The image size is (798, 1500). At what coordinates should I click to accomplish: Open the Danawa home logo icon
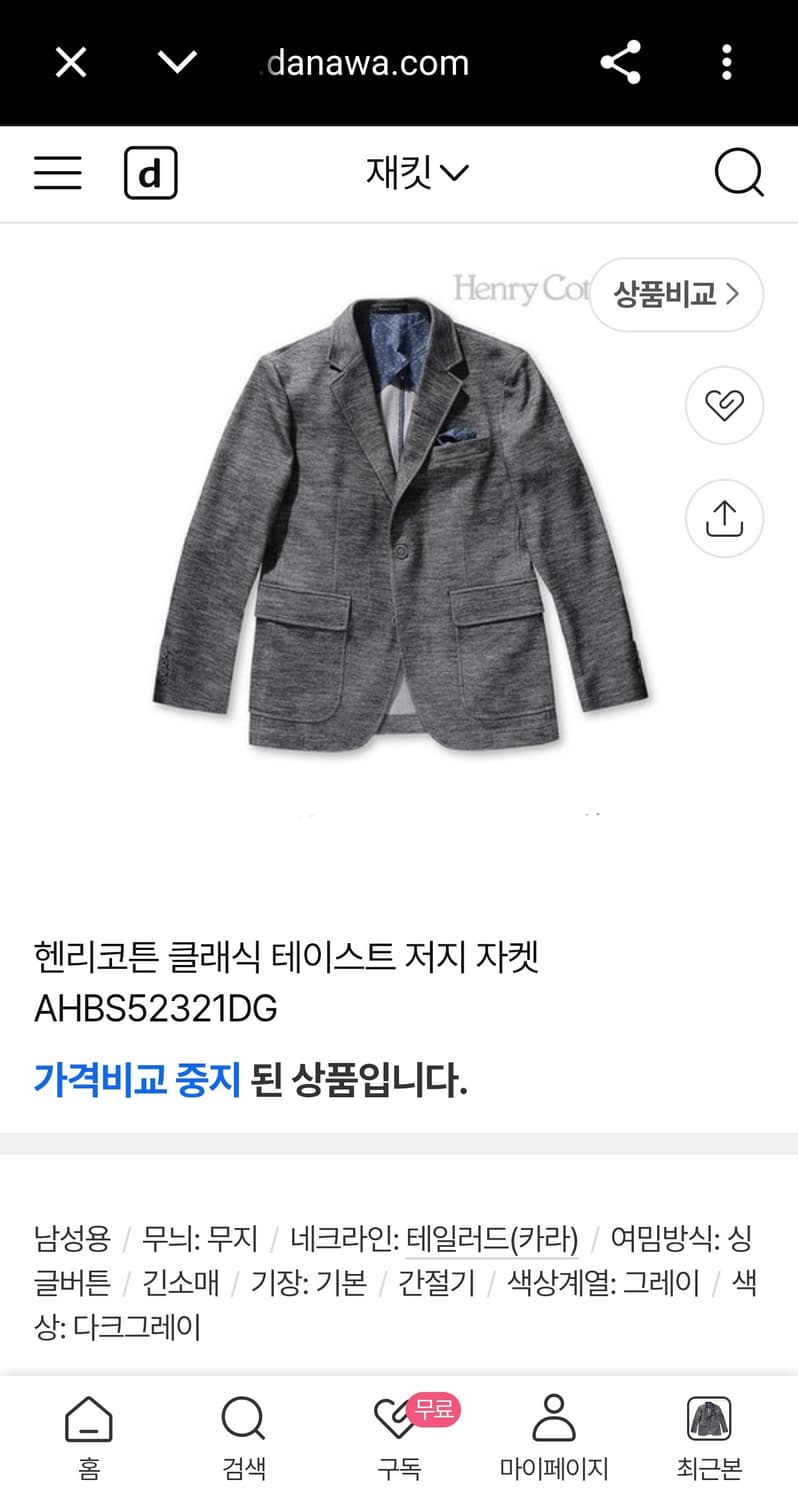[150, 173]
